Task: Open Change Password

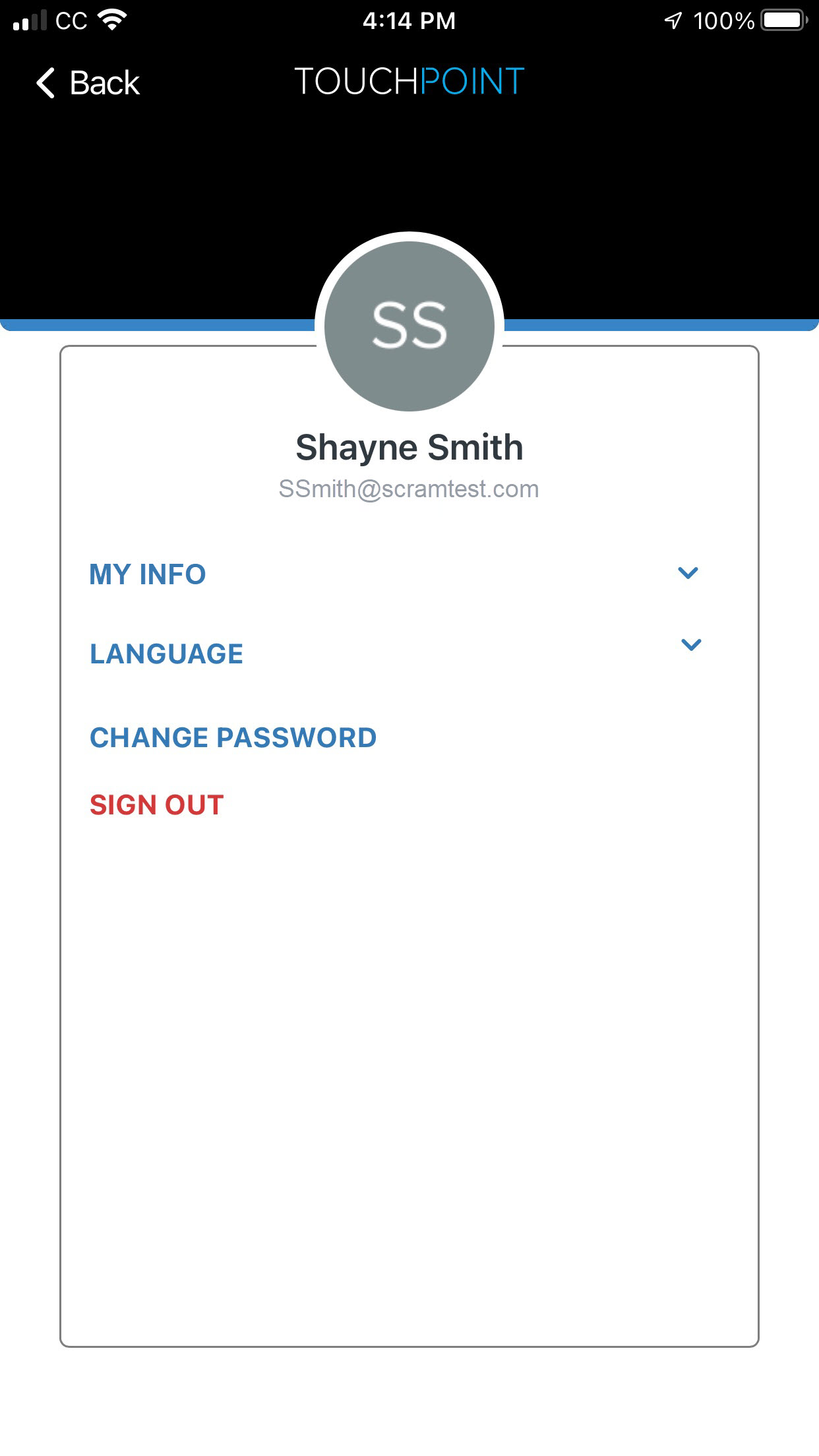Action: click(233, 737)
